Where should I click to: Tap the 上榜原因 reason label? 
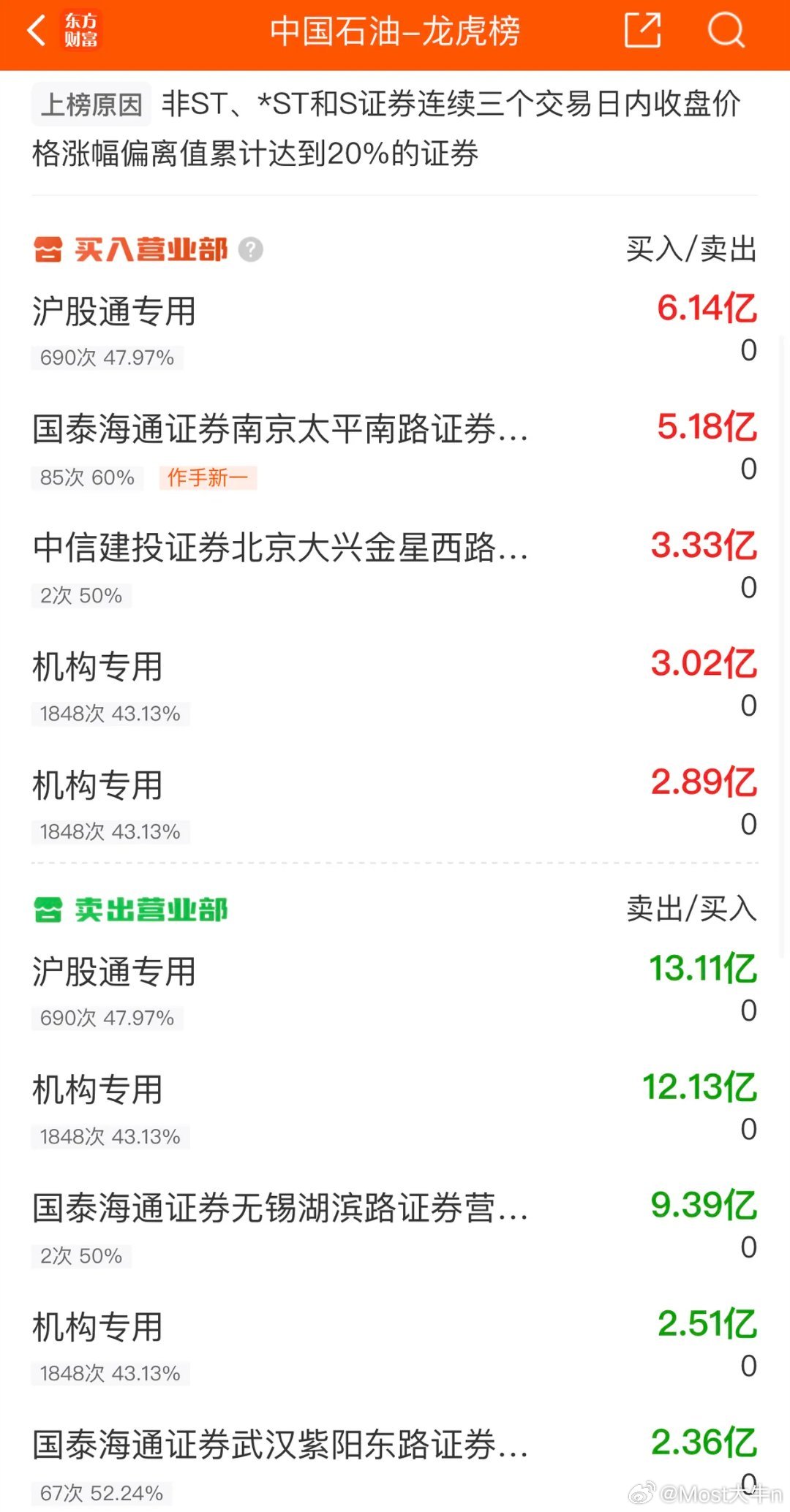90,106
